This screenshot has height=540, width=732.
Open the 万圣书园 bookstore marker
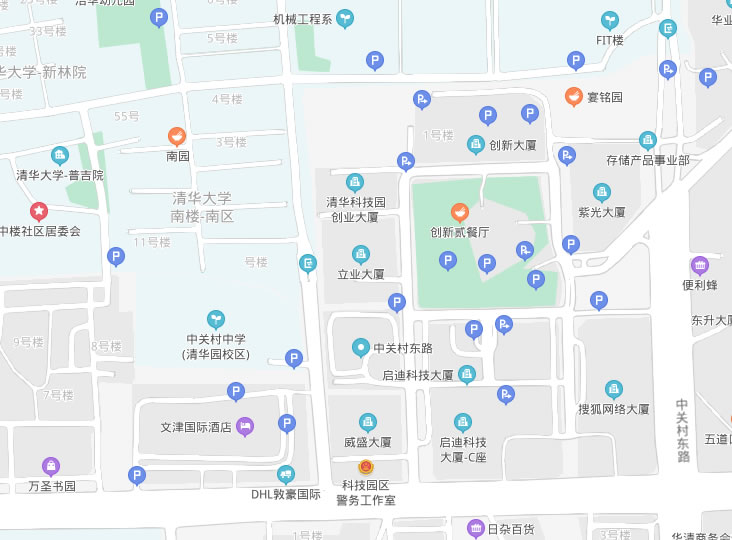pyautogui.click(x=52, y=467)
